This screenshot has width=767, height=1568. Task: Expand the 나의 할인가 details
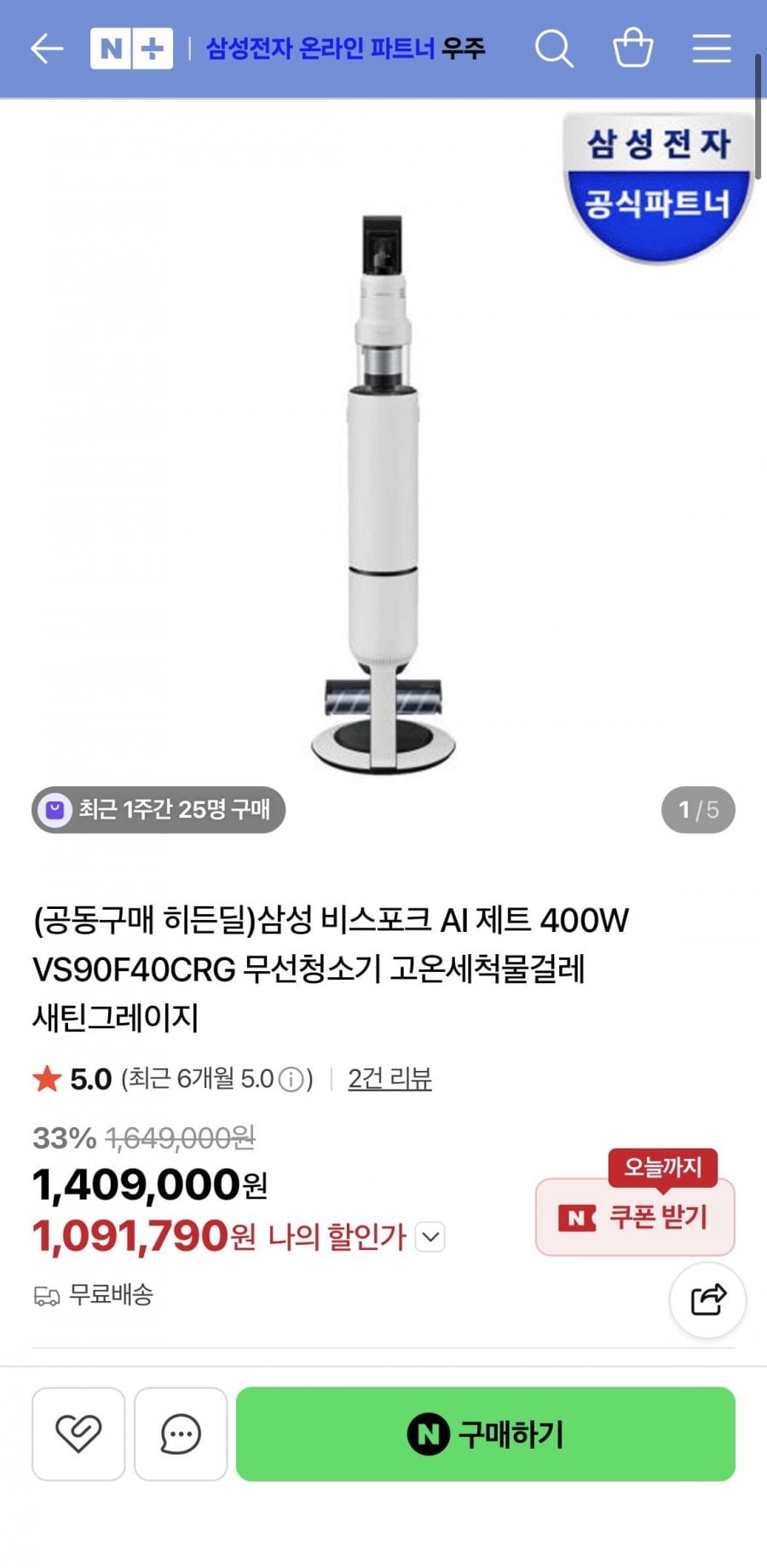(x=430, y=1236)
